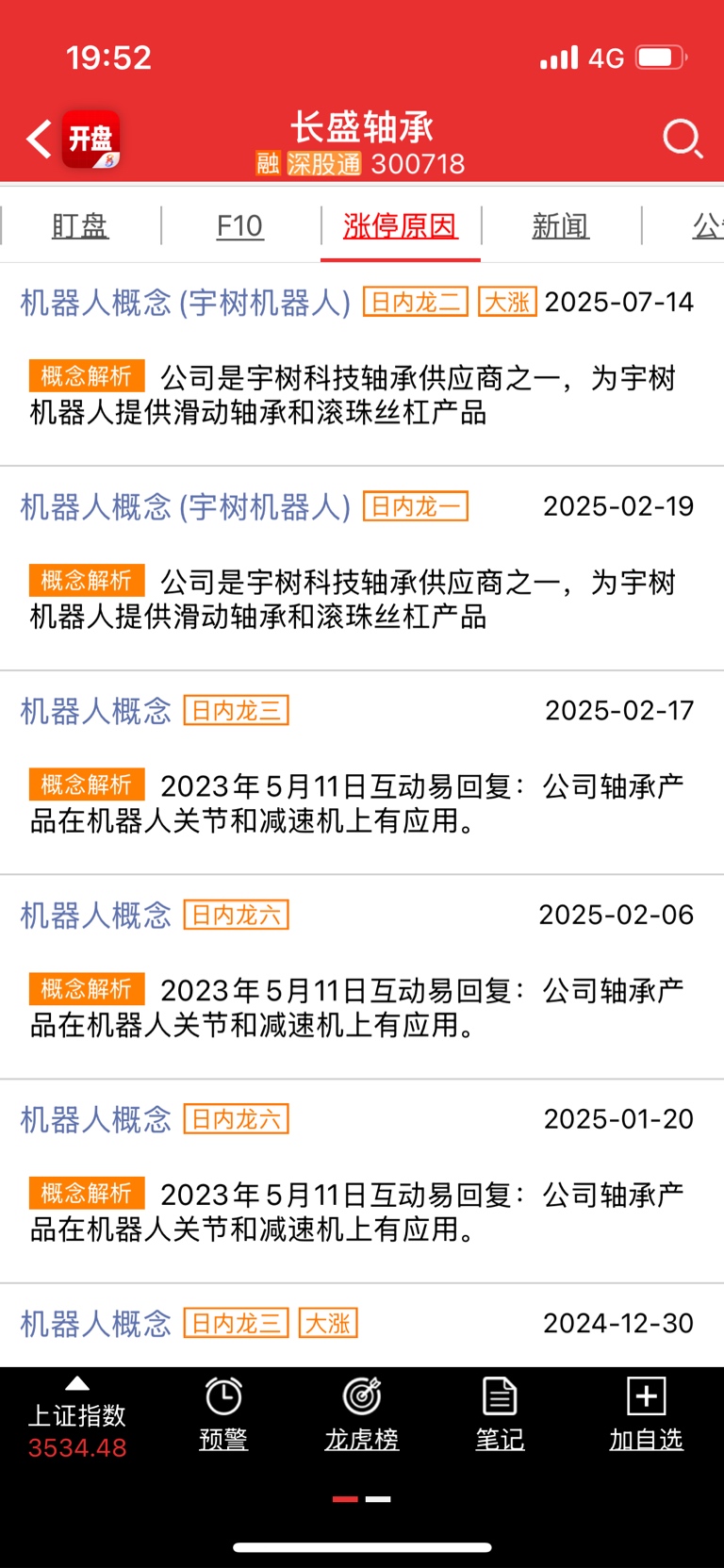Screen dimensions: 724x1568
Task: Go back with the top-left arrow
Action: tap(40, 140)
